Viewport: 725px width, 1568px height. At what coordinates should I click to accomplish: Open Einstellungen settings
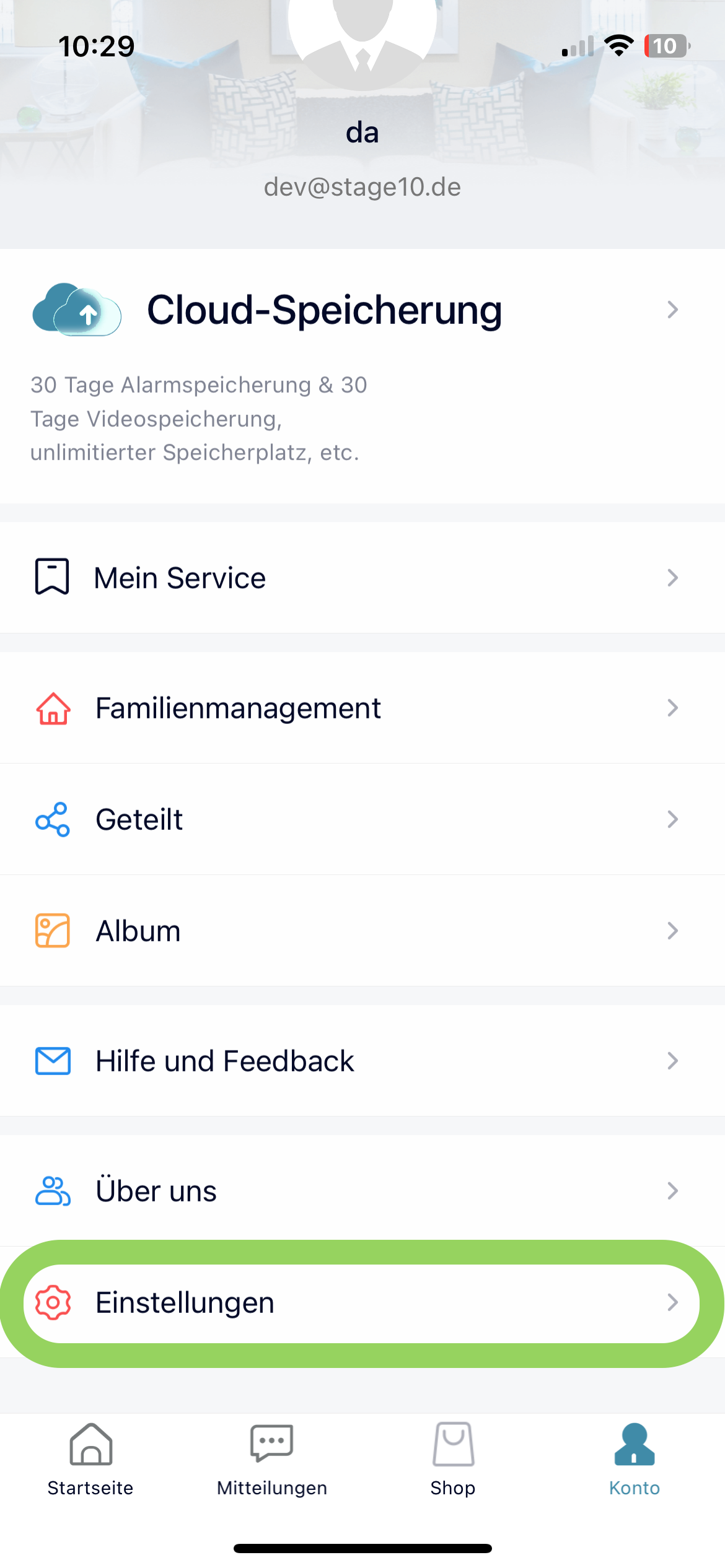pyautogui.click(x=362, y=1302)
